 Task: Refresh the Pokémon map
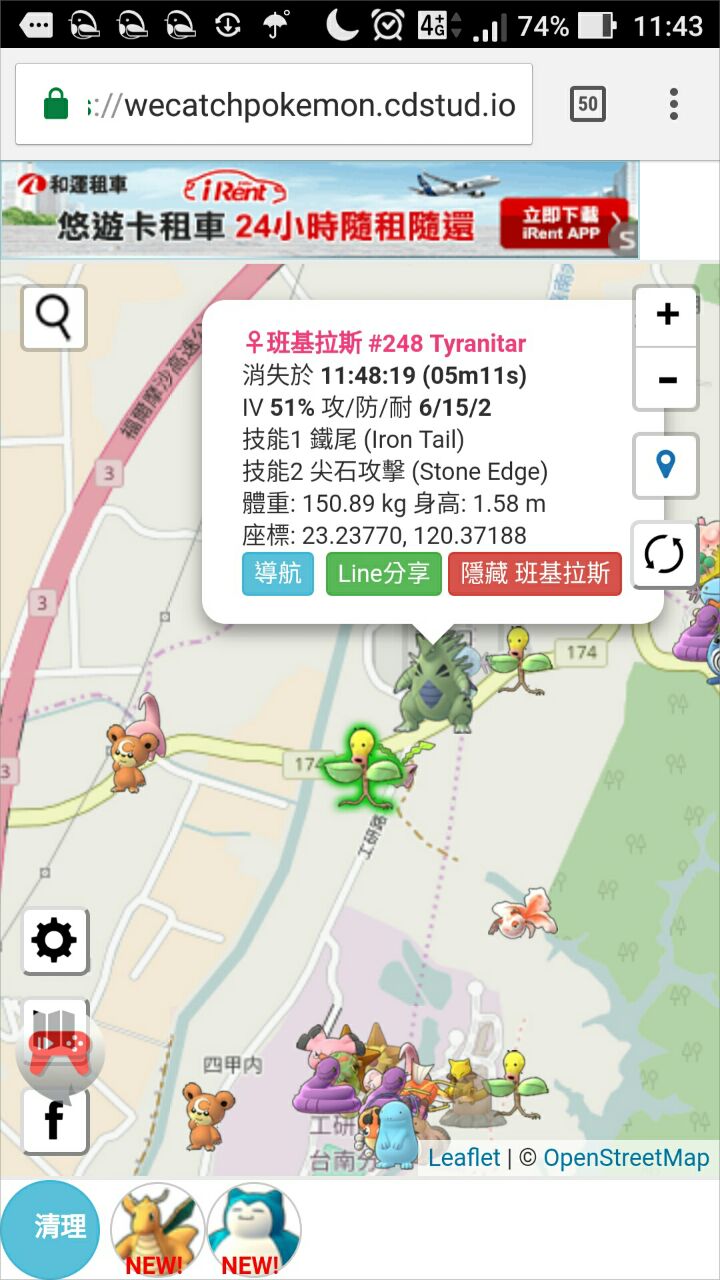(664, 554)
